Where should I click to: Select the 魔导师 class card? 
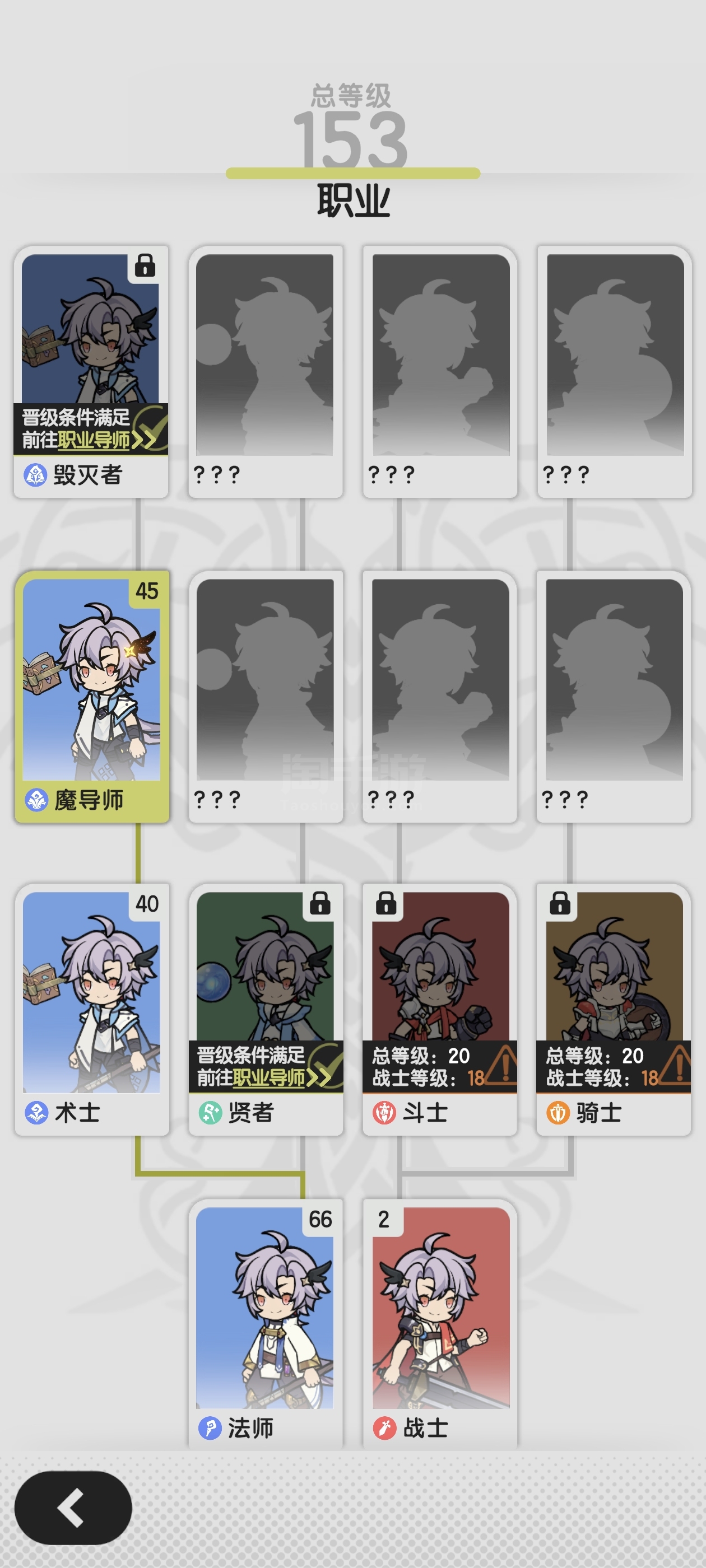(92, 697)
